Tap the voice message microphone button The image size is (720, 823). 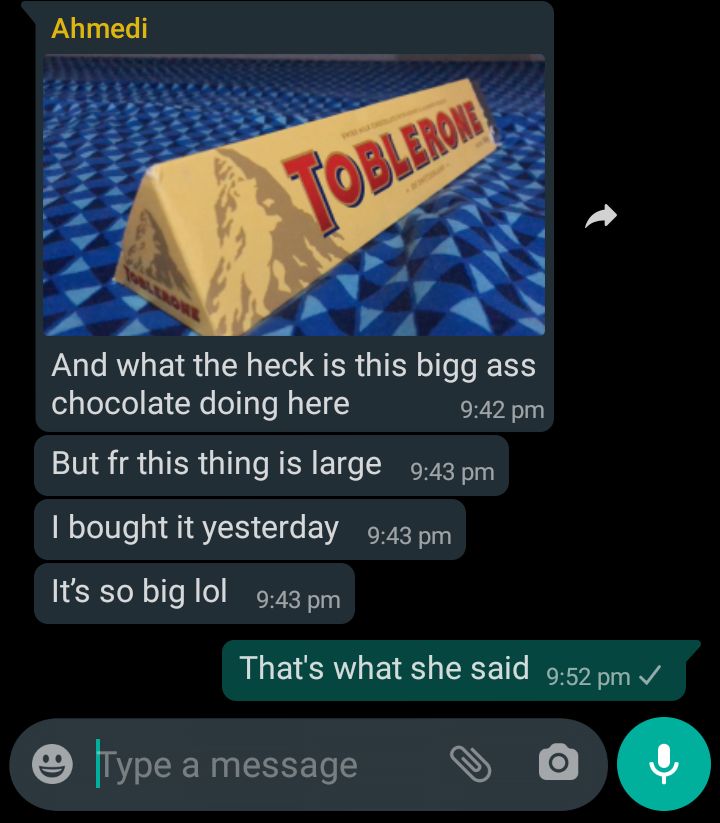coord(663,764)
